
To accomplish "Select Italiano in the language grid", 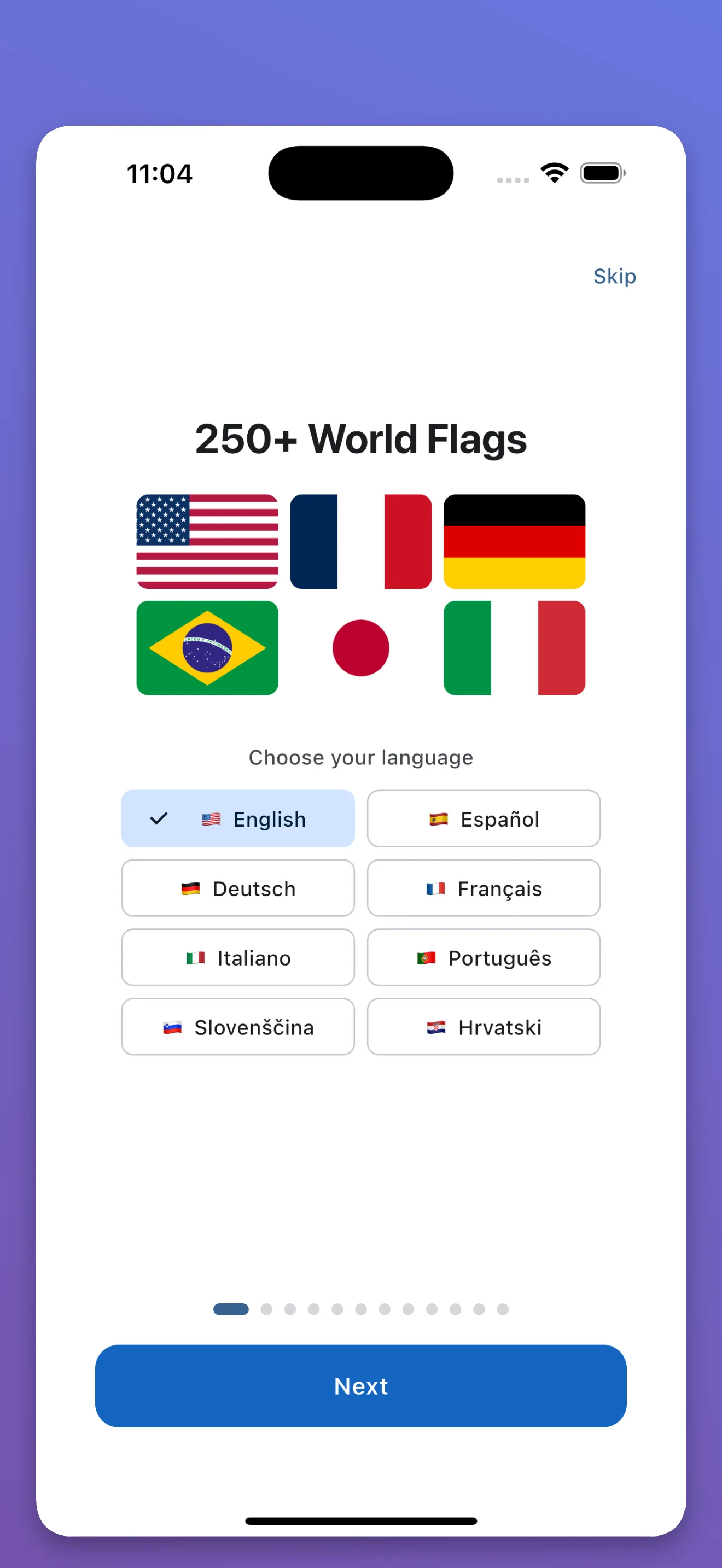I will pyautogui.click(x=238, y=957).
